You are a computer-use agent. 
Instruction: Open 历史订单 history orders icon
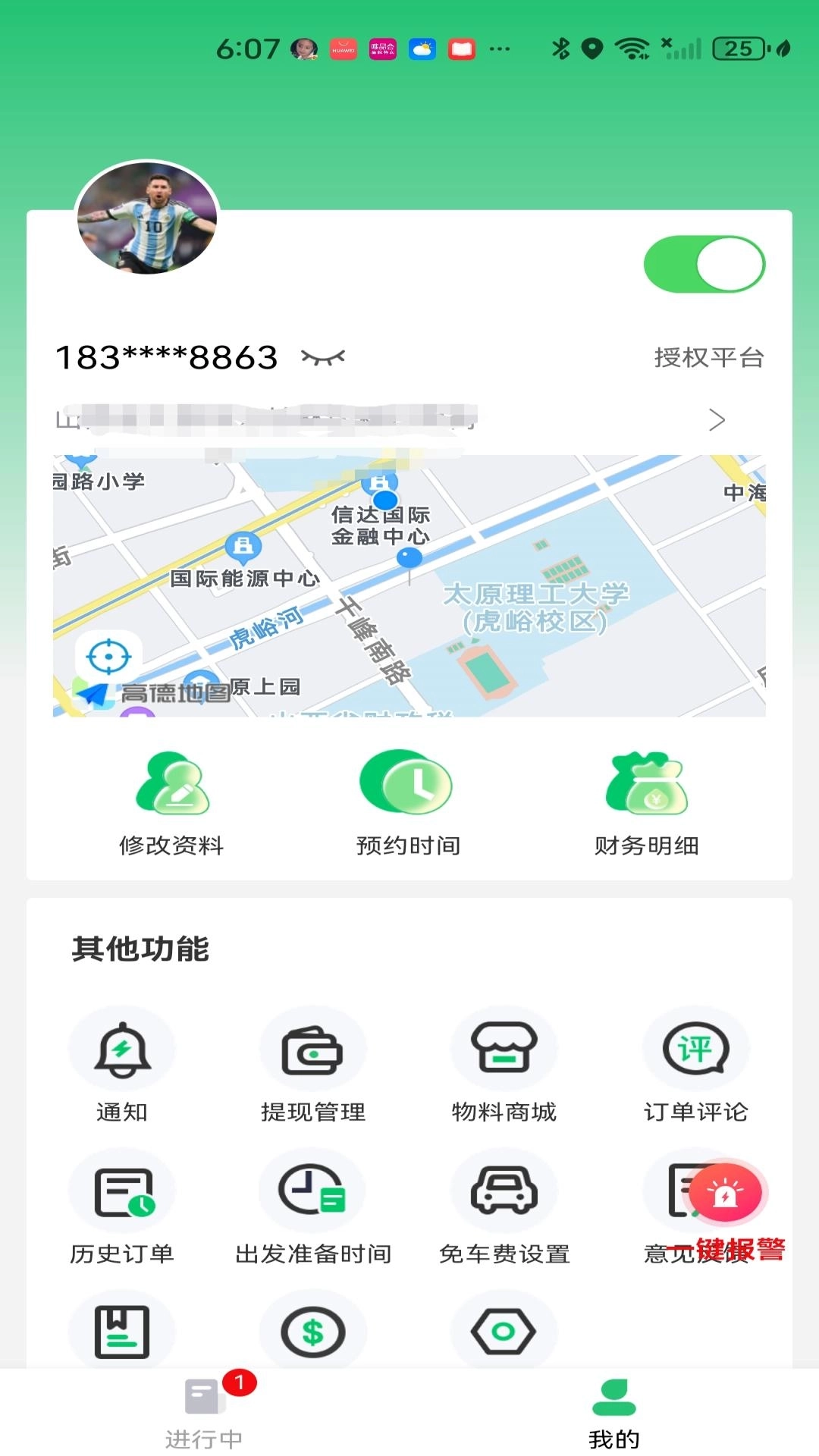(123, 1191)
